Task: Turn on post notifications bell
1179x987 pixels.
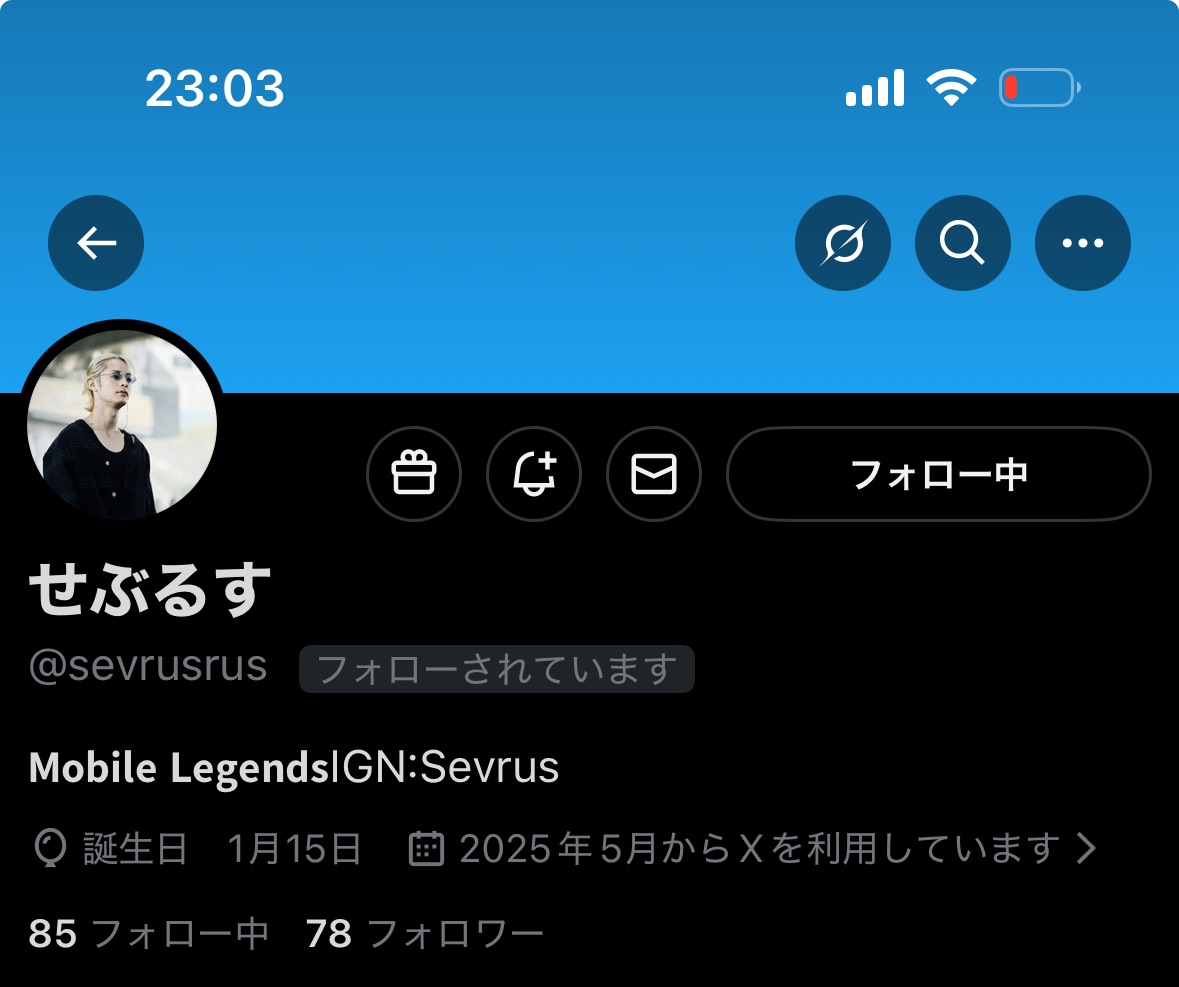Action: (534, 474)
